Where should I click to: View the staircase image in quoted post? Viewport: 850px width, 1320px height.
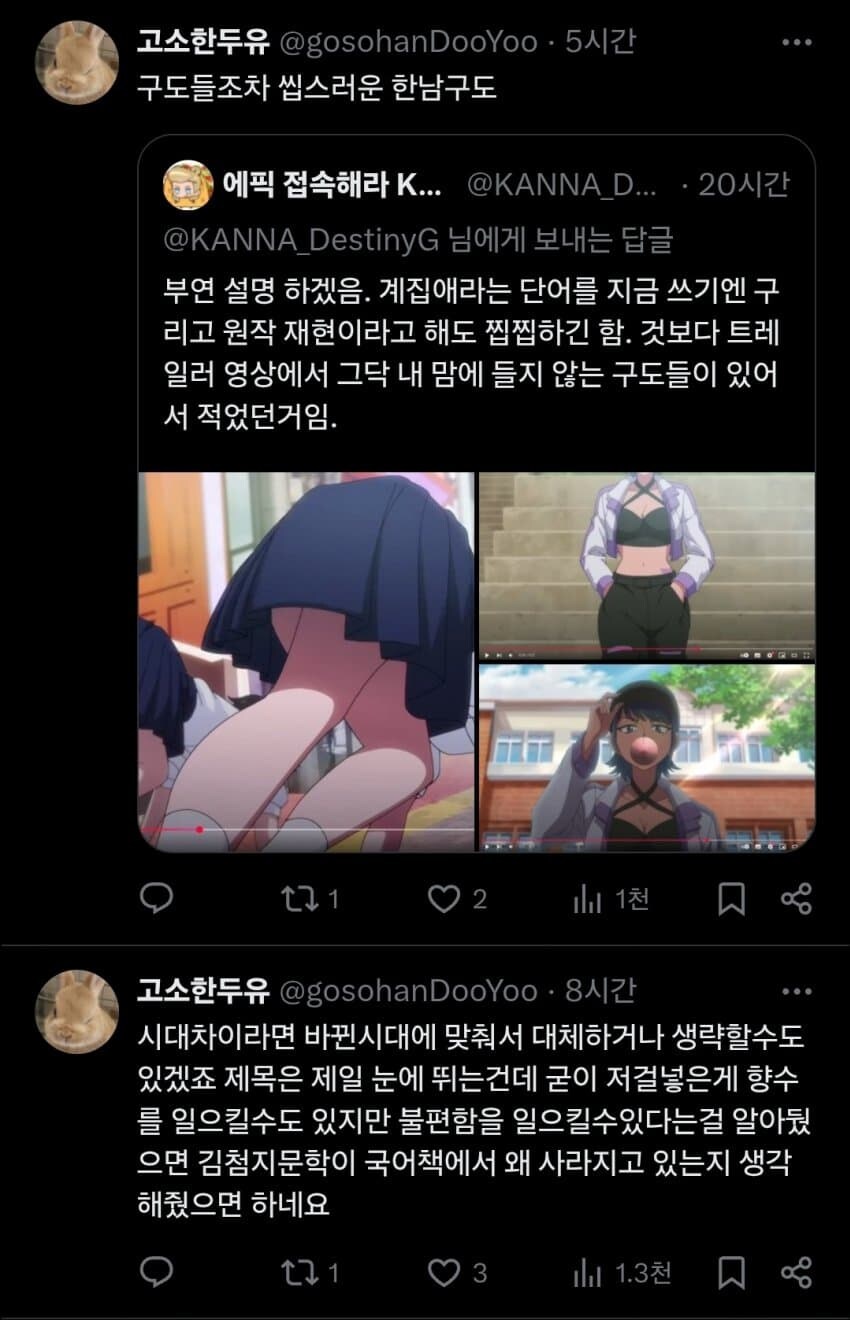[x=647, y=566]
